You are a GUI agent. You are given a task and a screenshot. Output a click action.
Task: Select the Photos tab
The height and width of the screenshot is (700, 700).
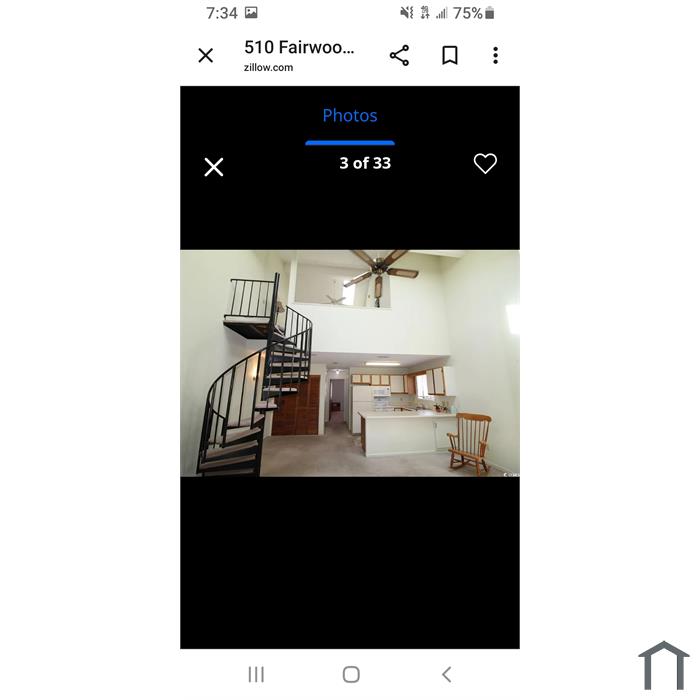point(350,116)
